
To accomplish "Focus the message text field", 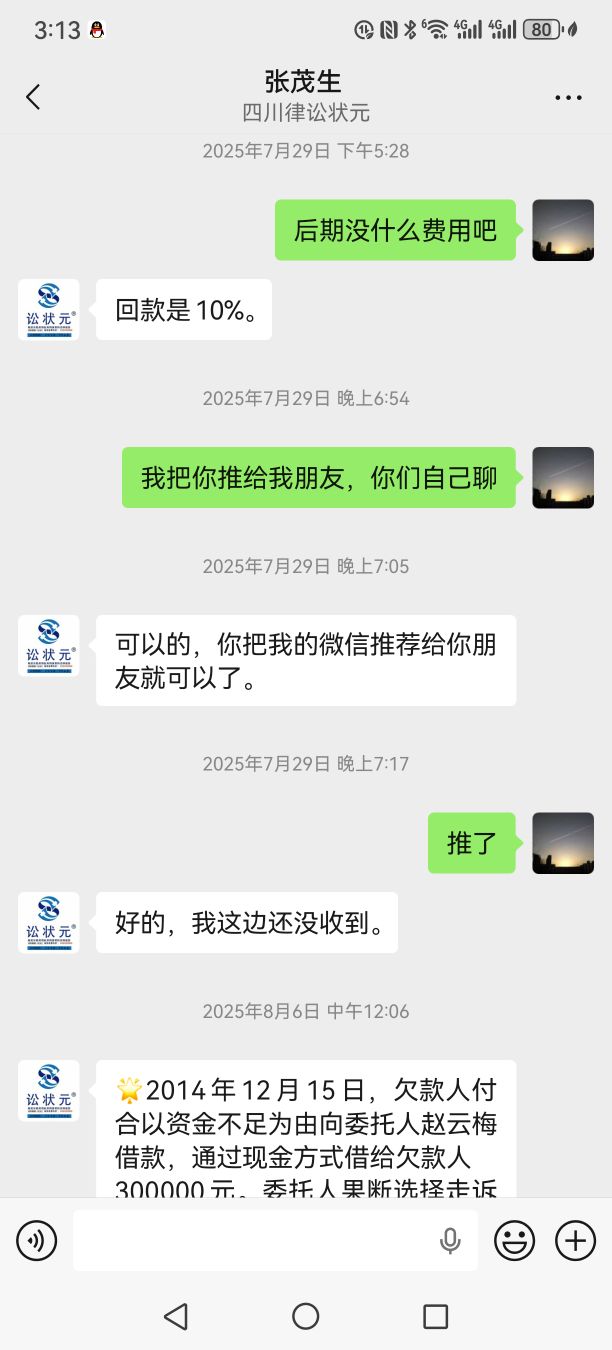I will click(255, 1241).
